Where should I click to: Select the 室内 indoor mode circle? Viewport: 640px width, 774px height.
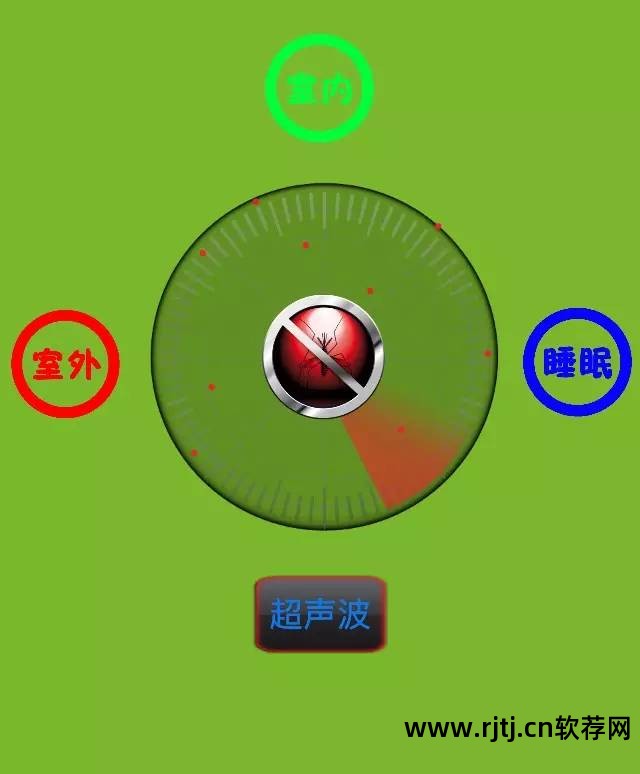point(319,89)
